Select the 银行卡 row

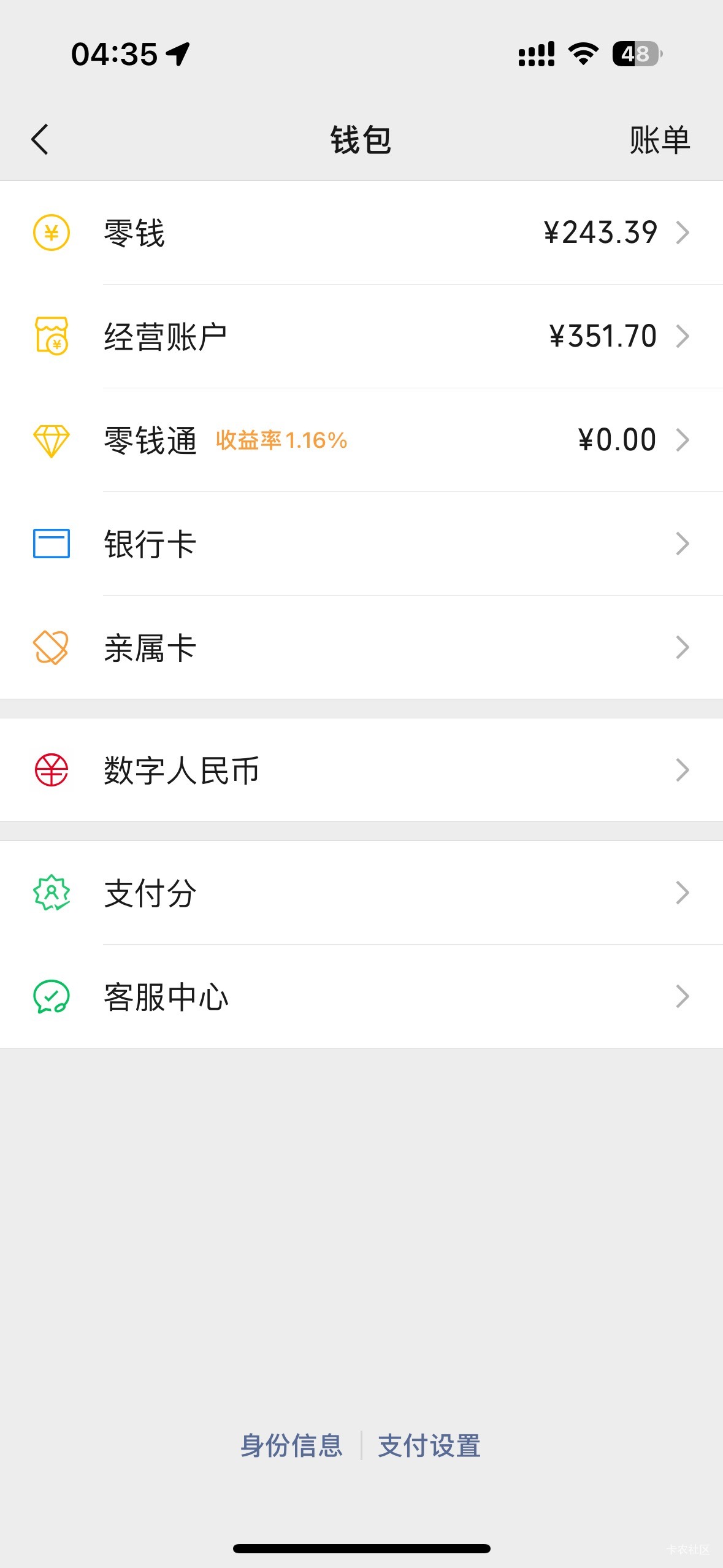[x=361, y=544]
